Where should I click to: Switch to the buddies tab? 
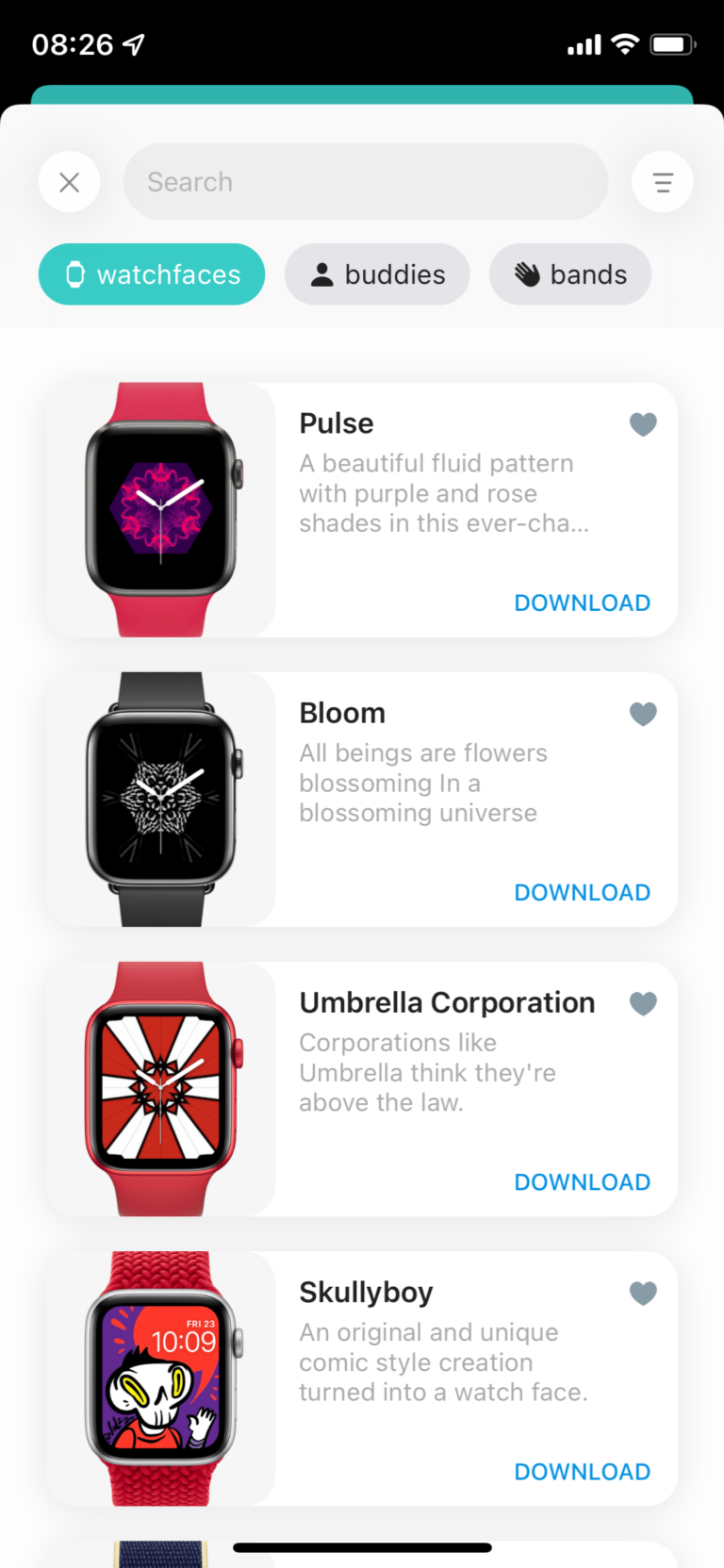click(377, 273)
